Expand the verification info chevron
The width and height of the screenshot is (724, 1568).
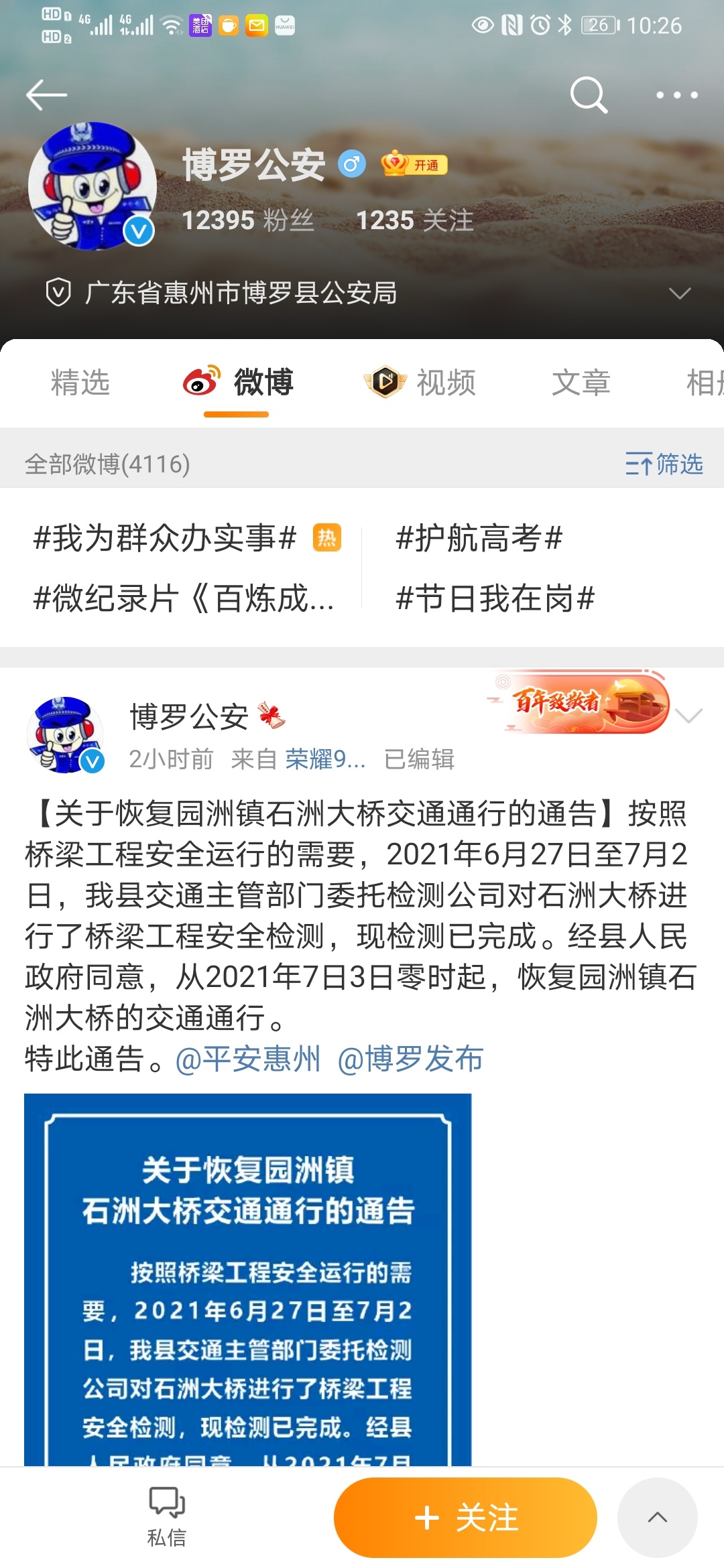(x=680, y=293)
